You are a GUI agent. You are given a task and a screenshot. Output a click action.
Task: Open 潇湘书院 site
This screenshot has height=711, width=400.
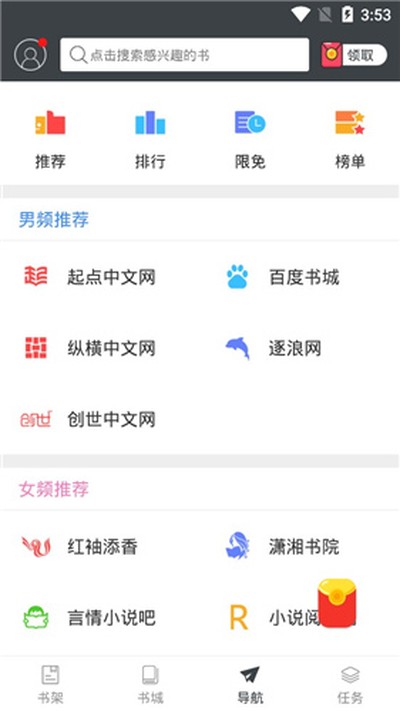[x=282, y=546]
